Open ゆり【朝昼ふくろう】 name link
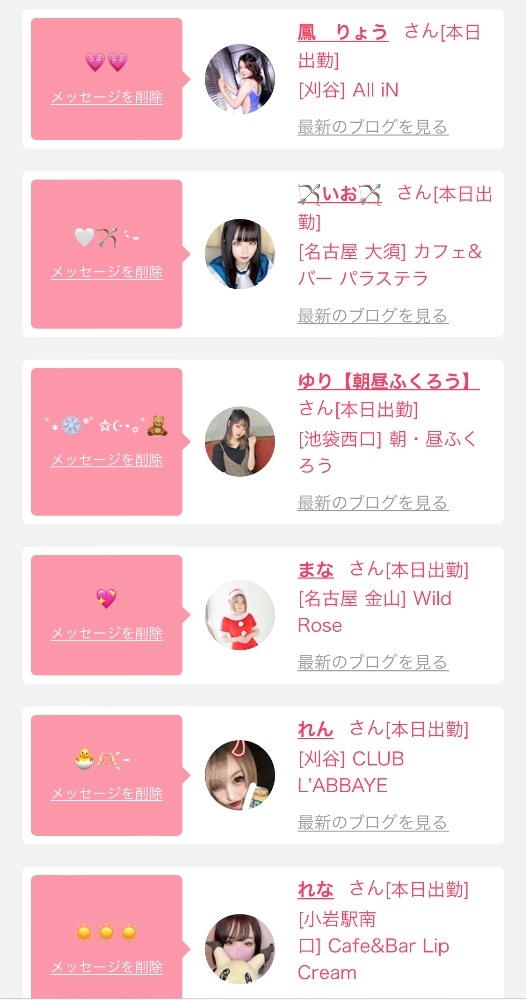Image resolution: width=526 pixels, height=1000 pixels. pos(388,381)
